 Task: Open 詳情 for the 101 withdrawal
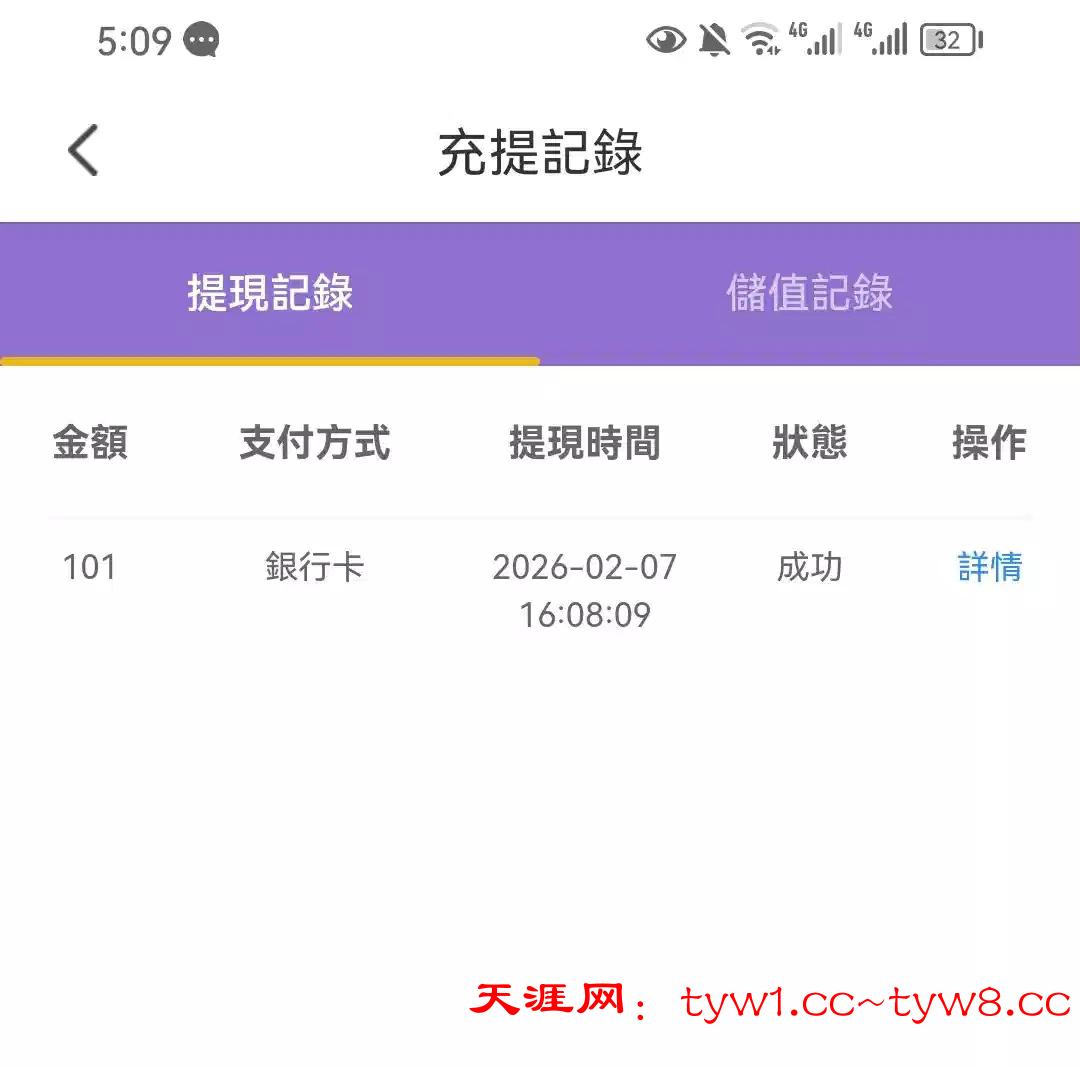point(989,567)
